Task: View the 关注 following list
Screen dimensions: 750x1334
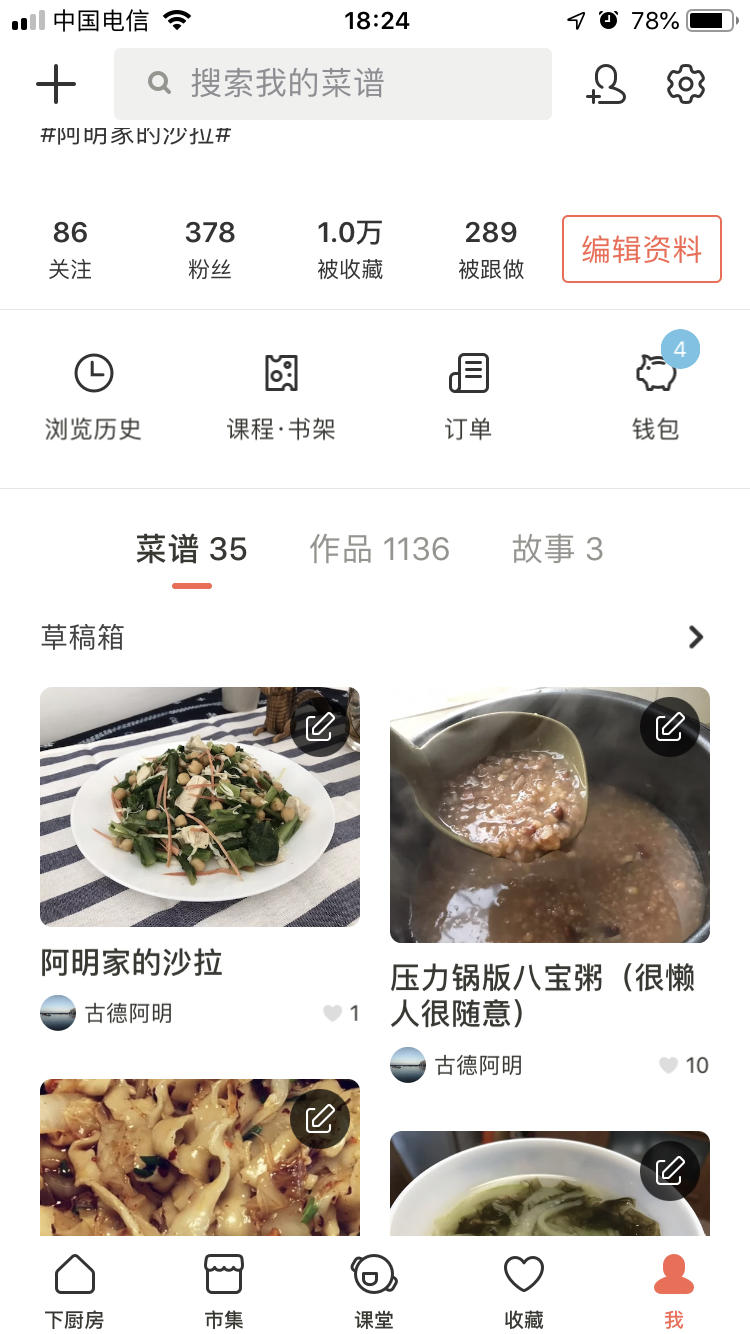Action: pyautogui.click(x=70, y=249)
